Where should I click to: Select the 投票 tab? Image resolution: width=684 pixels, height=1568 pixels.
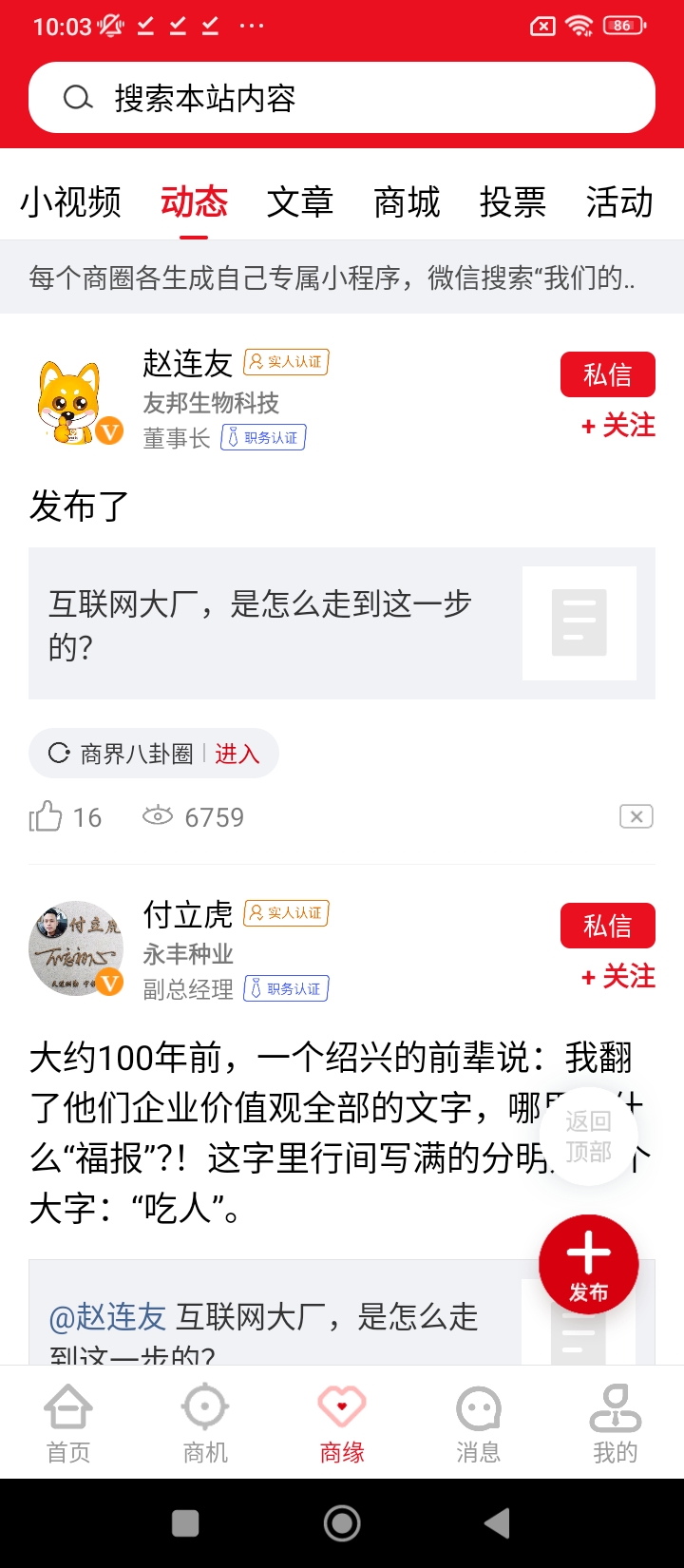pos(513,202)
